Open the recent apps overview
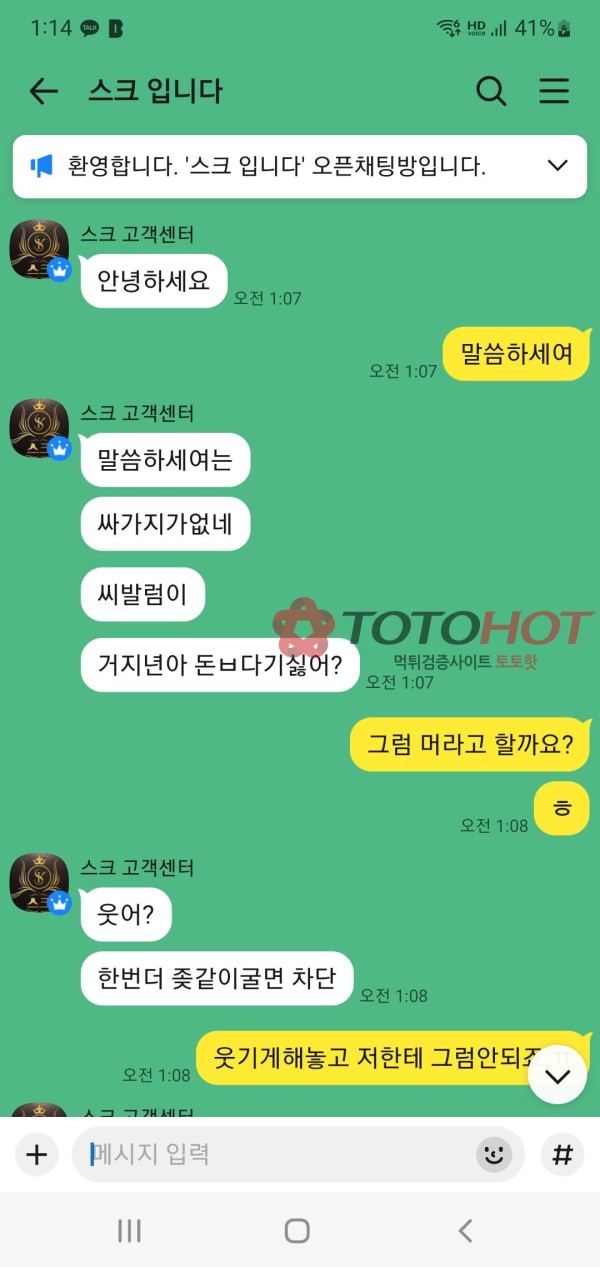Screen dimensions: 600x1267 click(129, 1230)
